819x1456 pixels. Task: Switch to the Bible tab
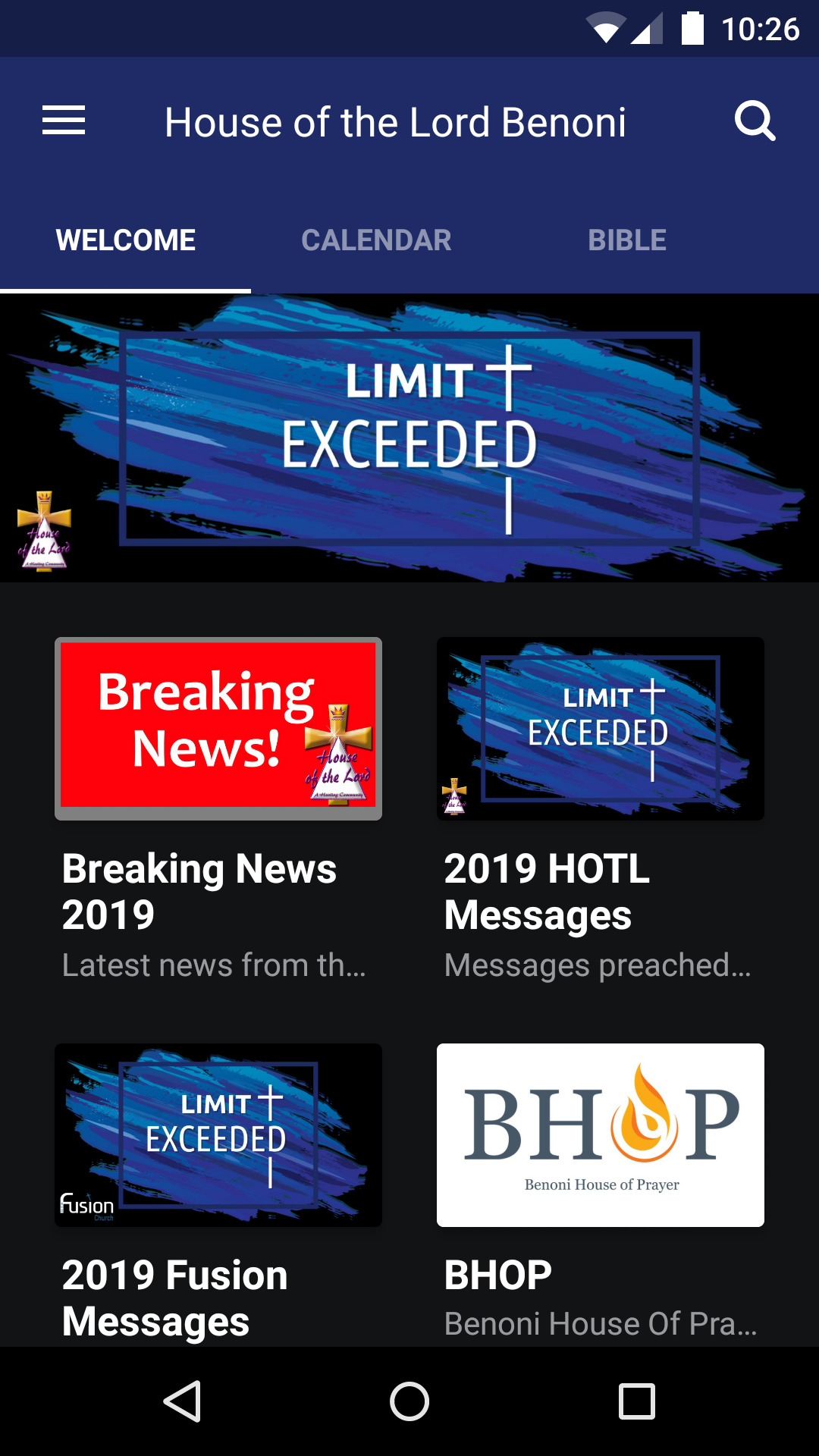tap(627, 240)
